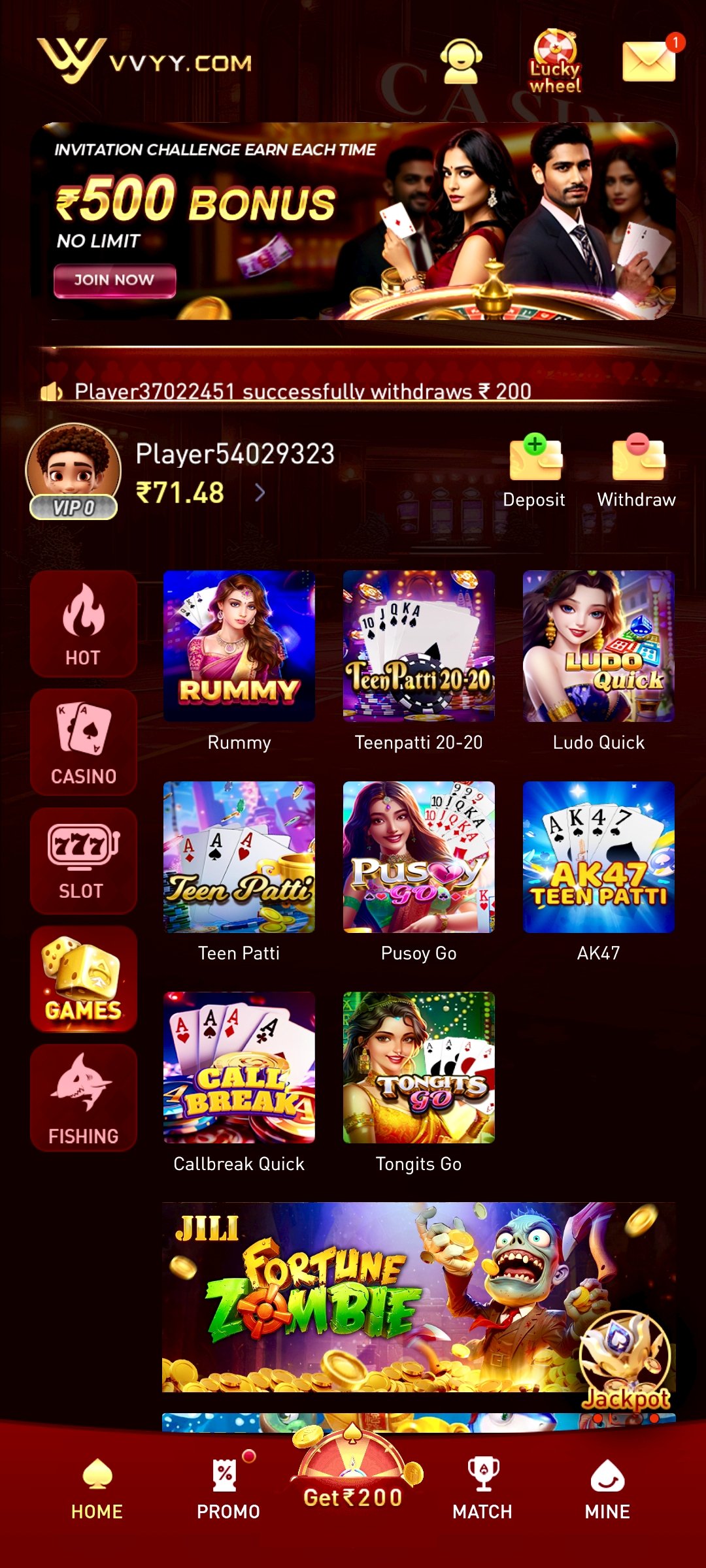Expand balance details with the arrow

260,493
